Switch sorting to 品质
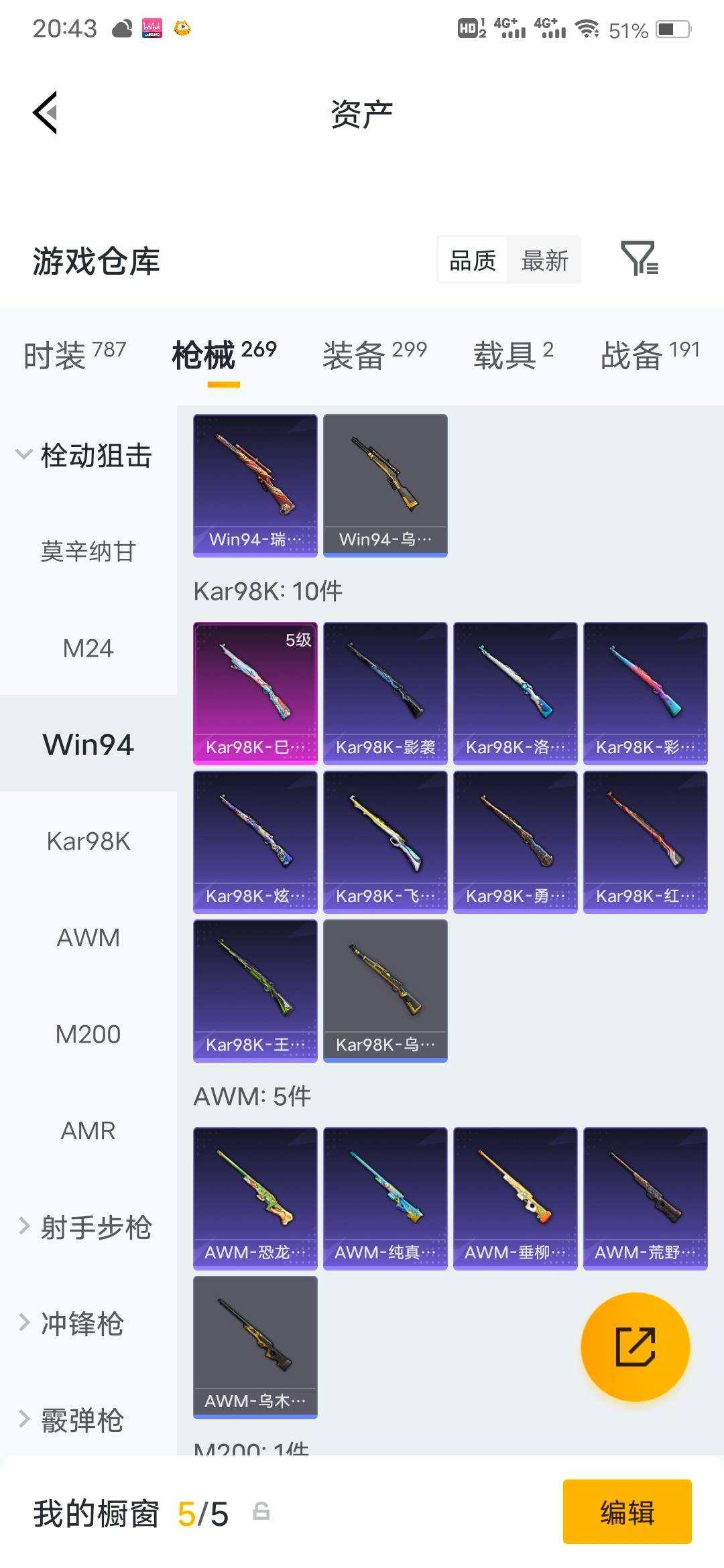This screenshot has height=1568, width=724. click(471, 260)
